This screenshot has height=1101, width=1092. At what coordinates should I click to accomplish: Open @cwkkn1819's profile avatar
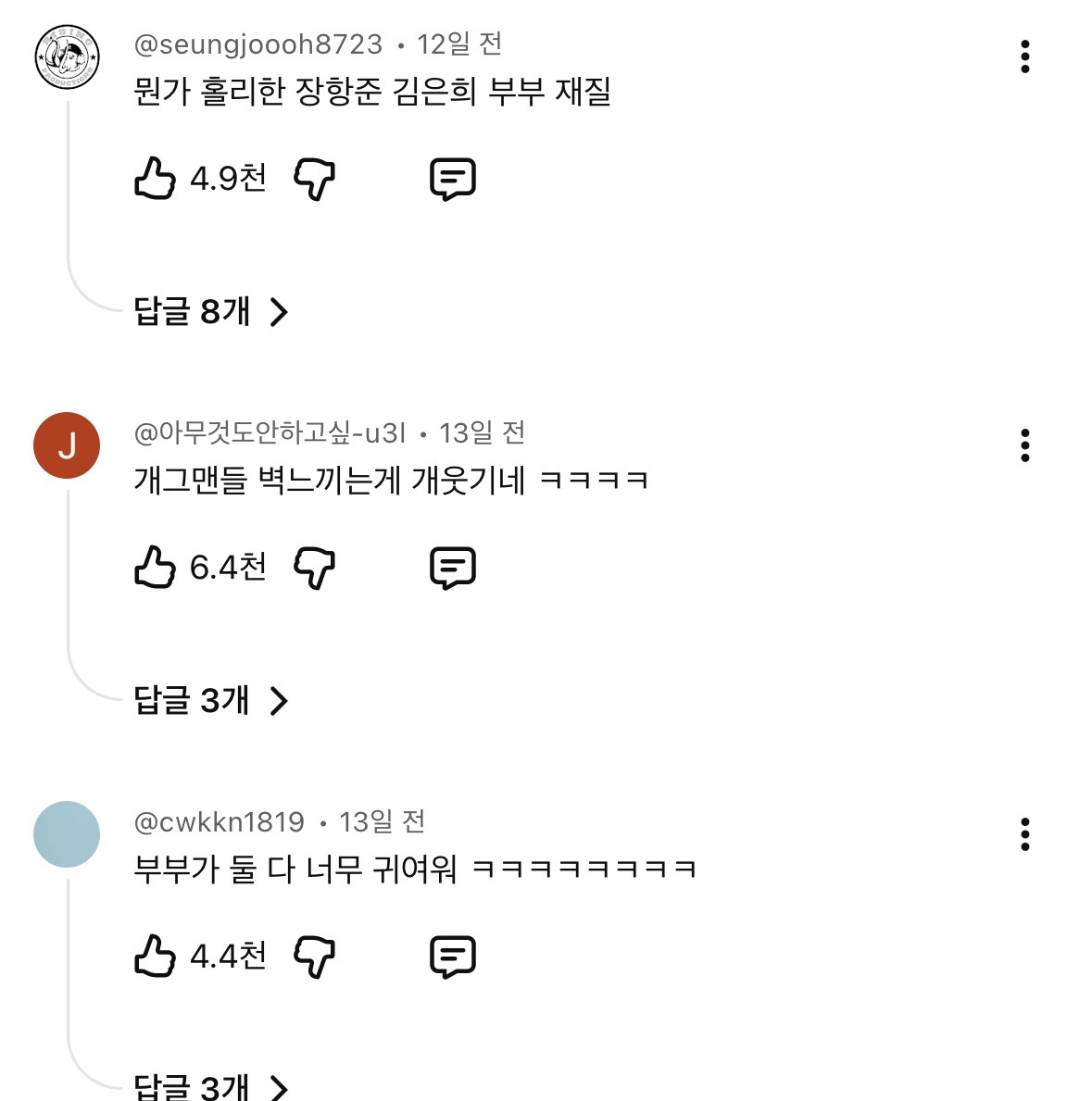point(67,834)
